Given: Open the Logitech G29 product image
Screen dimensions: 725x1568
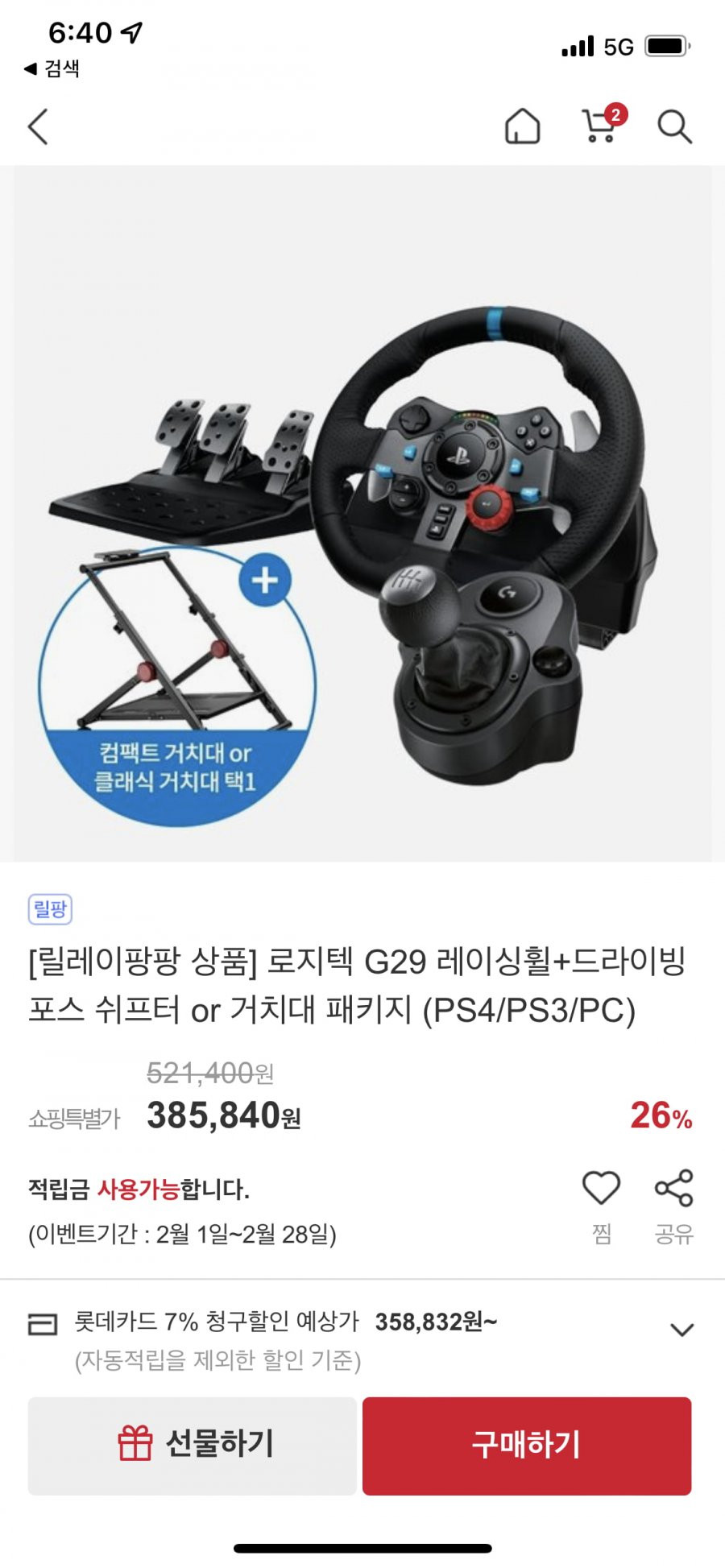Looking at the screenshot, I should click(x=362, y=514).
